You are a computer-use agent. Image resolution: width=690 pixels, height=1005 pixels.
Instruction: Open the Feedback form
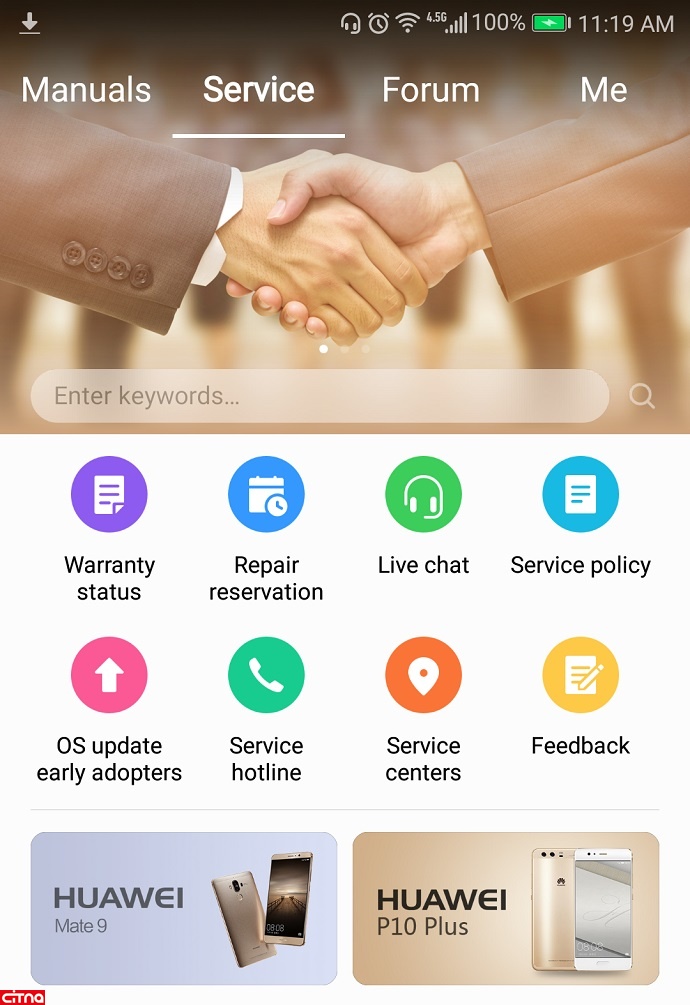580,675
